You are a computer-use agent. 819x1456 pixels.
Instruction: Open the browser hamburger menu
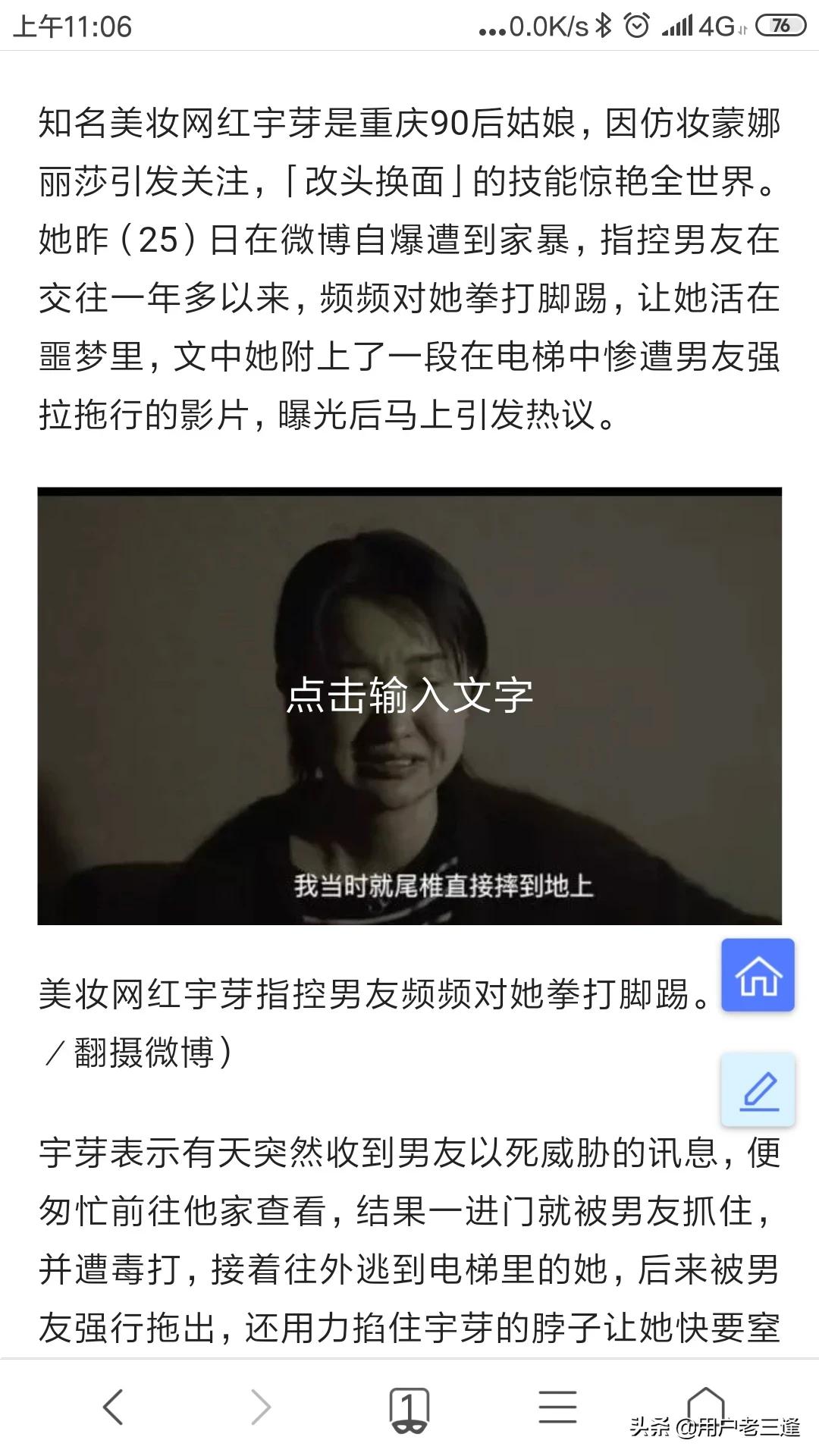tap(557, 1407)
